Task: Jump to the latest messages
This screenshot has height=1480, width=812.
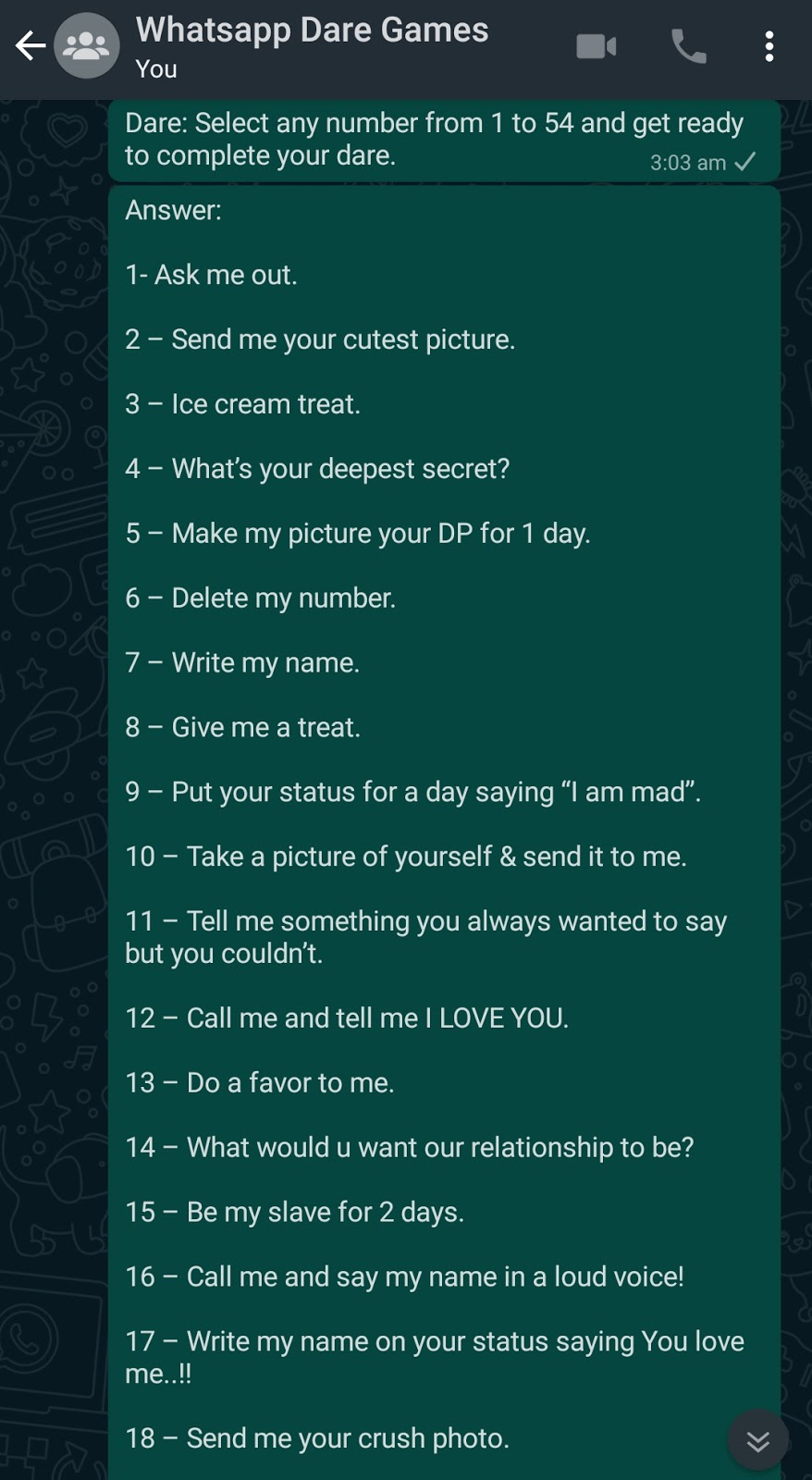Action: point(758,1440)
